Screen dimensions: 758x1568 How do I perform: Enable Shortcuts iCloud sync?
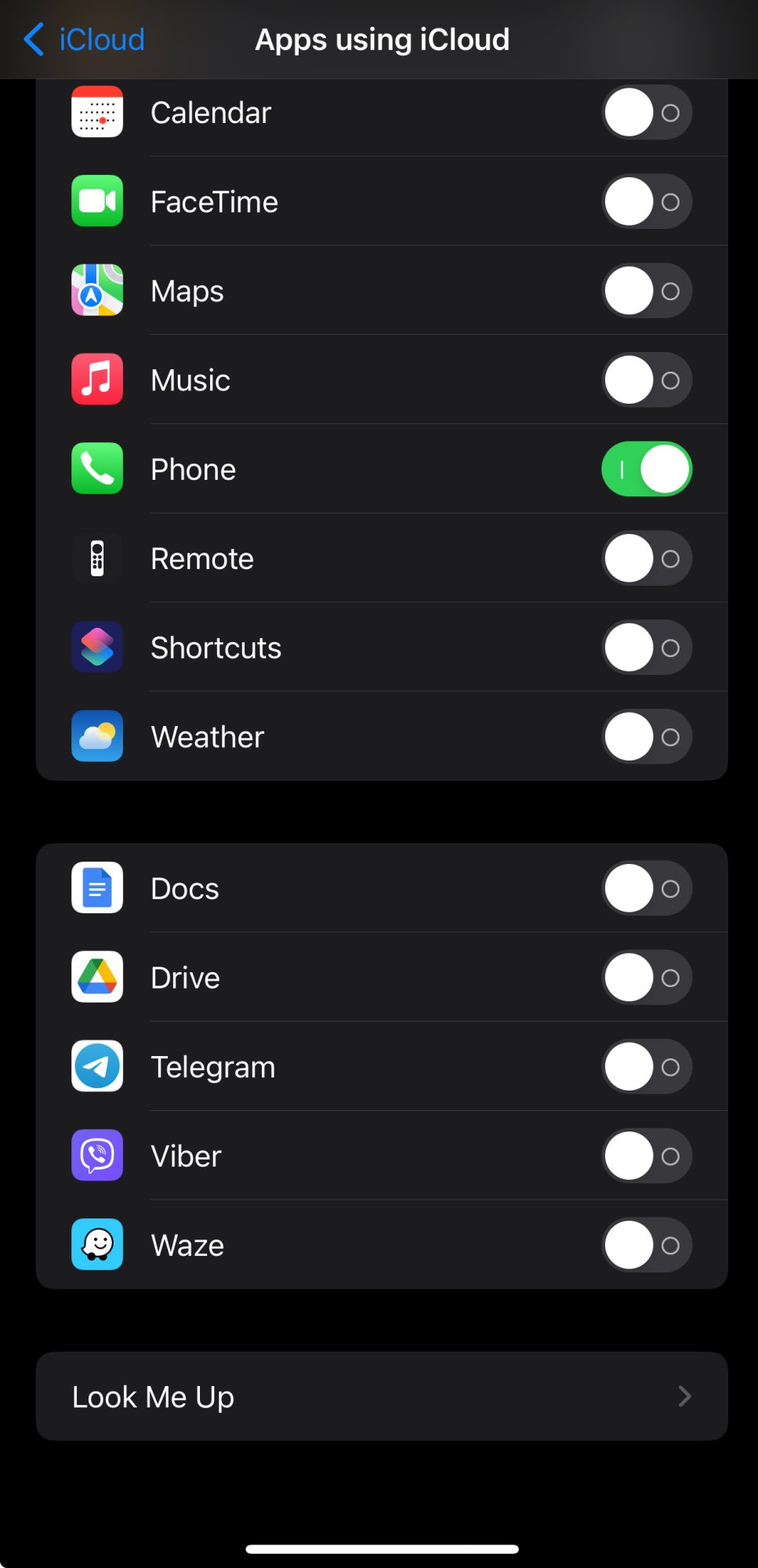[646, 648]
